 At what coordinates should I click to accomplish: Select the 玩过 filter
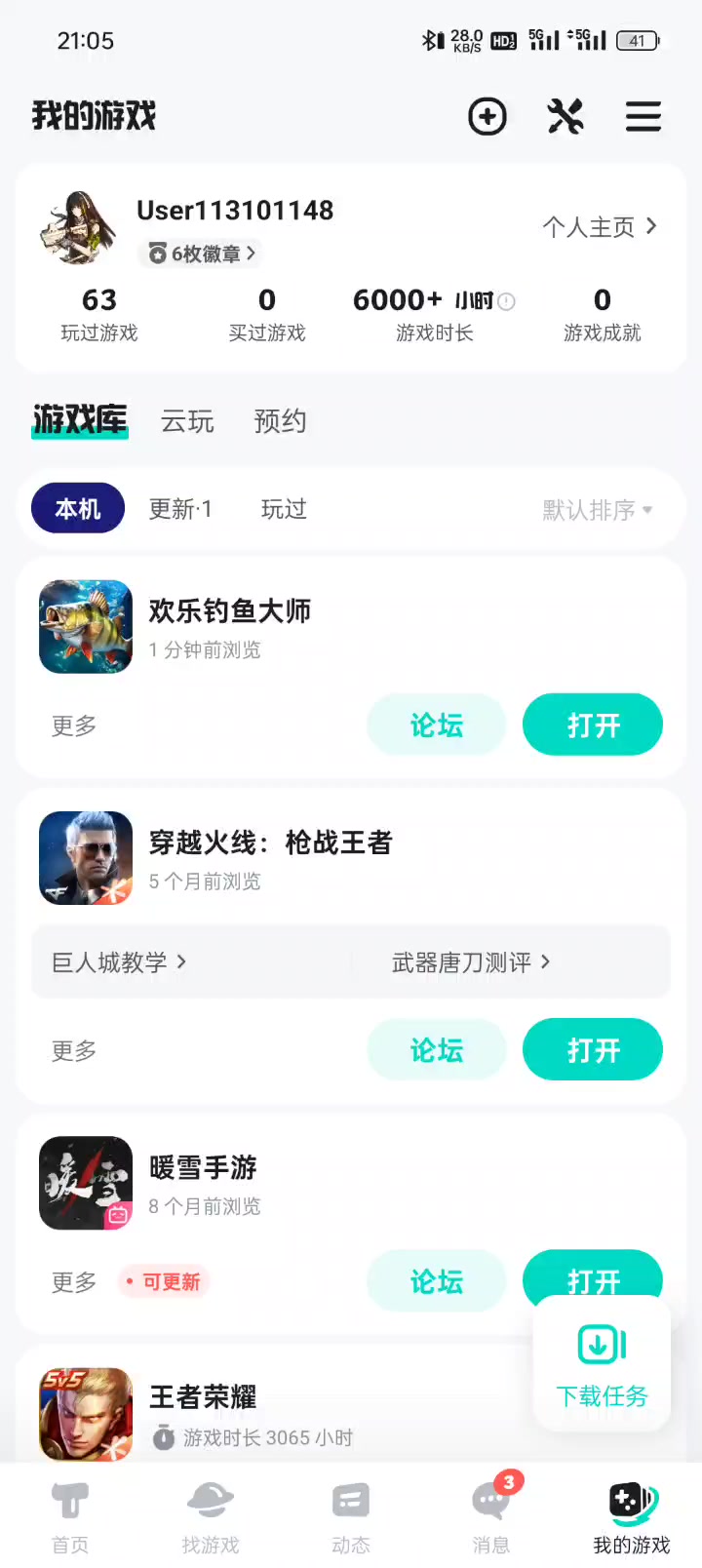[x=284, y=509]
